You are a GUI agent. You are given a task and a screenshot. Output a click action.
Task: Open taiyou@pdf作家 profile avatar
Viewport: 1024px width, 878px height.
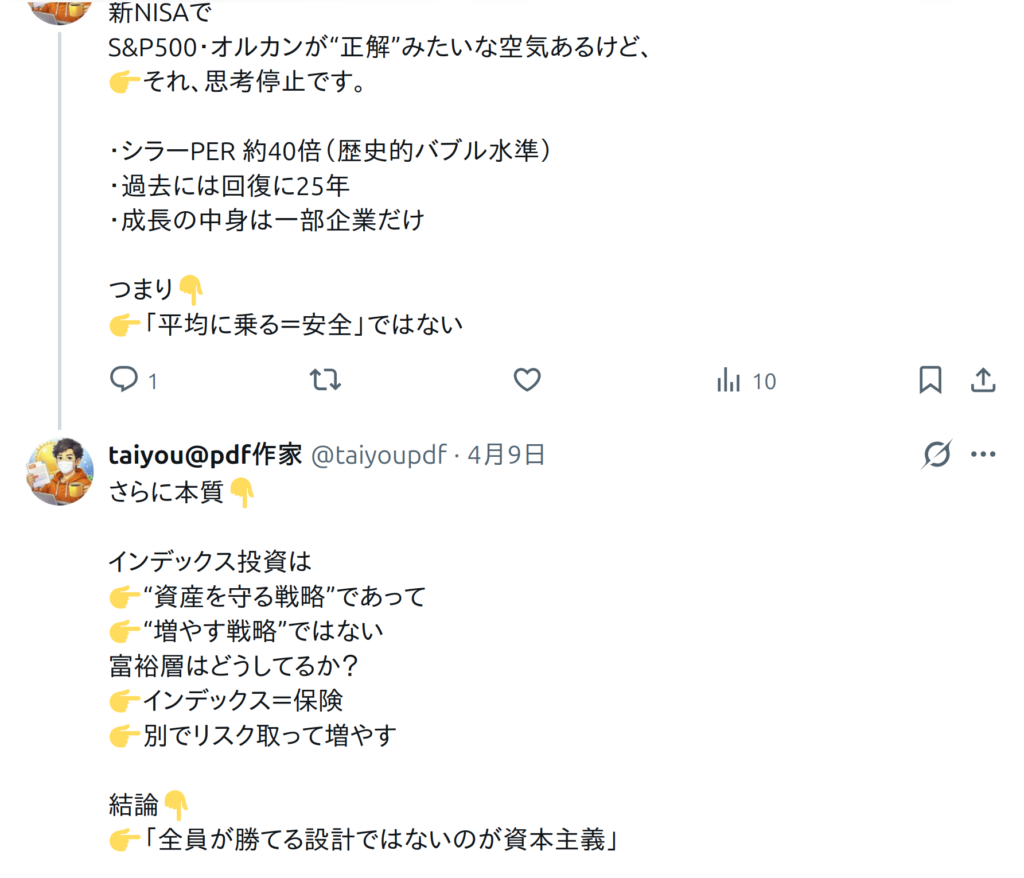(x=60, y=472)
